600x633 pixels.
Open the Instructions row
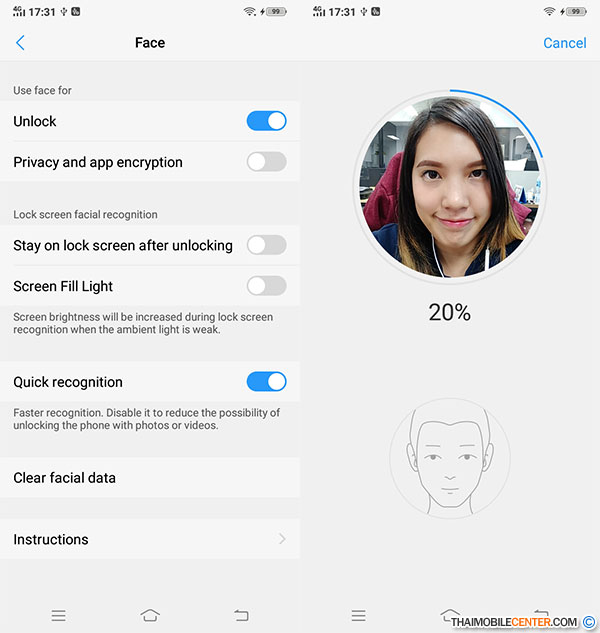(x=150, y=539)
